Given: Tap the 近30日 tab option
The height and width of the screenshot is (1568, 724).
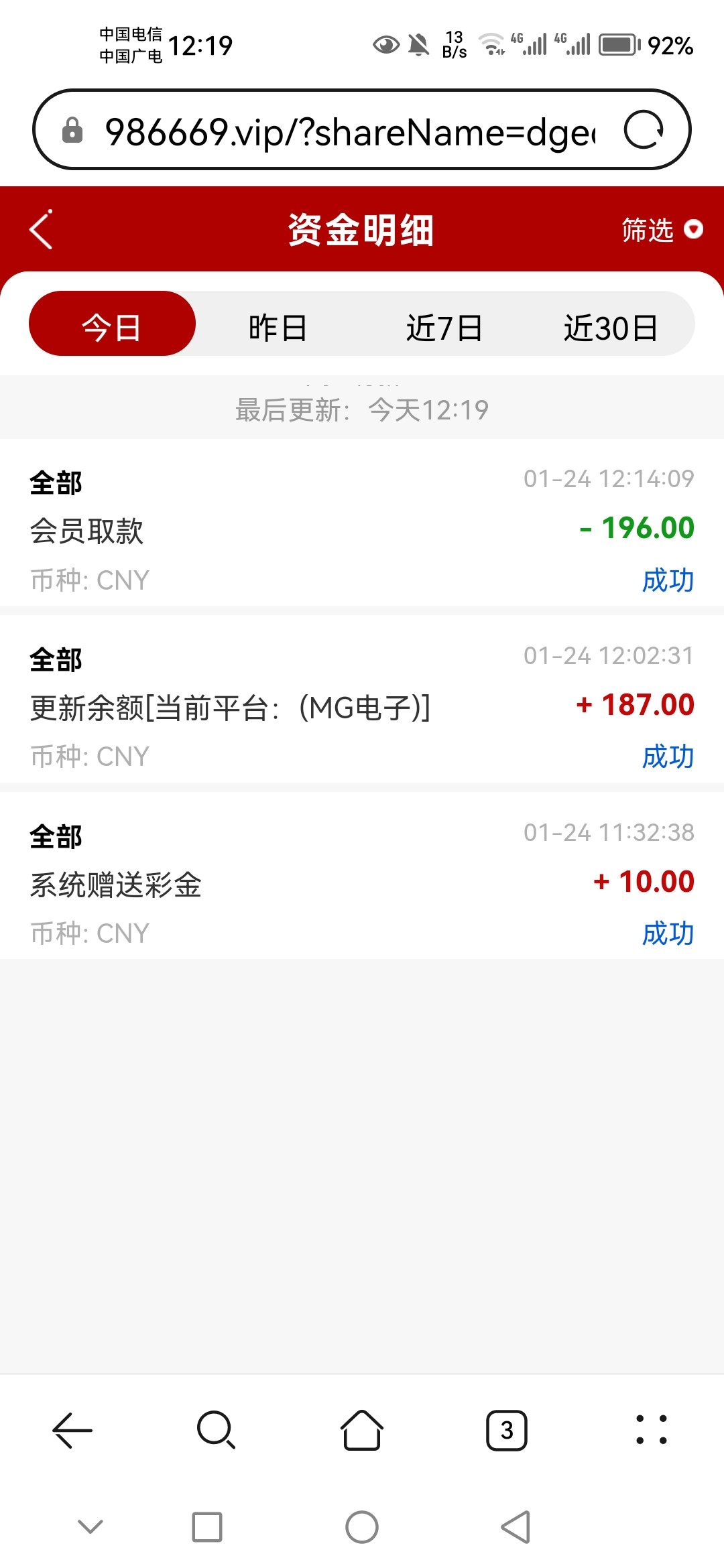Looking at the screenshot, I should tap(610, 326).
